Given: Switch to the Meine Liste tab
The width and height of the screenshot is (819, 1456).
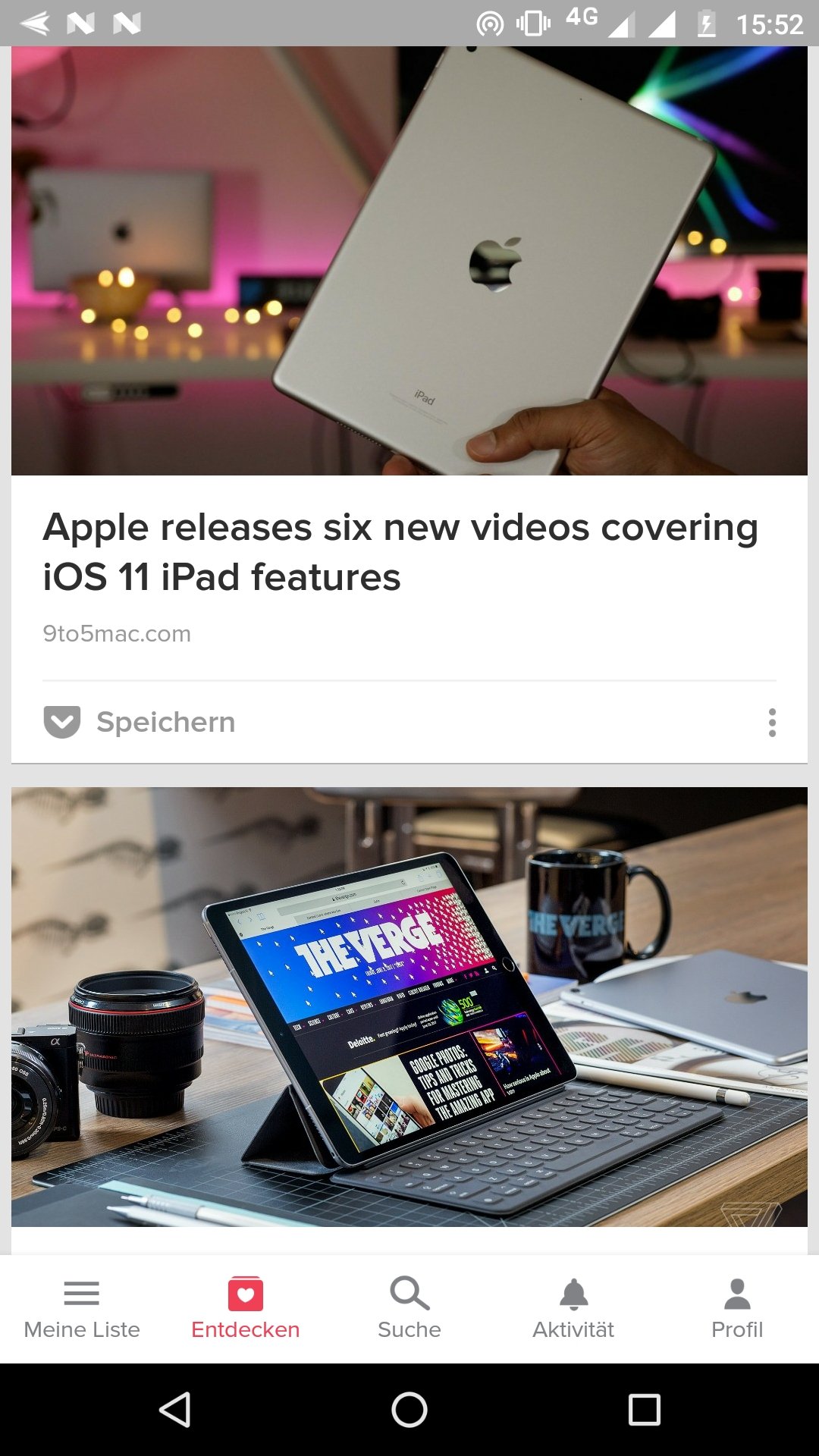Looking at the screenshot, I should [x=82, y=1309].
